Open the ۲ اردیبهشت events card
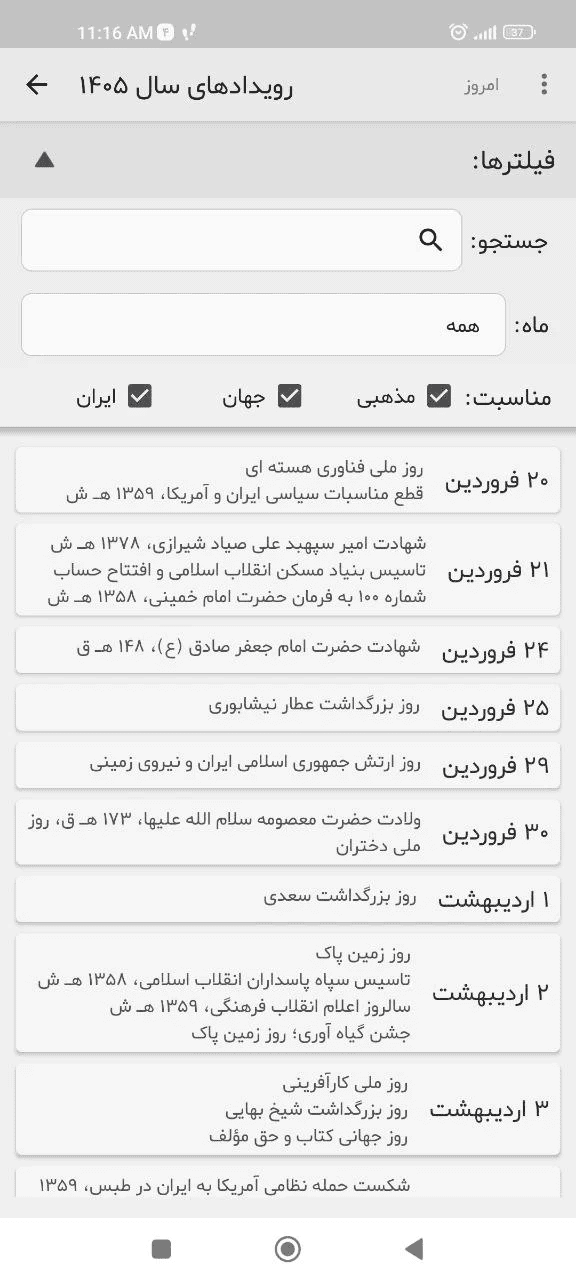This screenshot has height=1280, width=576. [x=288, y=993]
